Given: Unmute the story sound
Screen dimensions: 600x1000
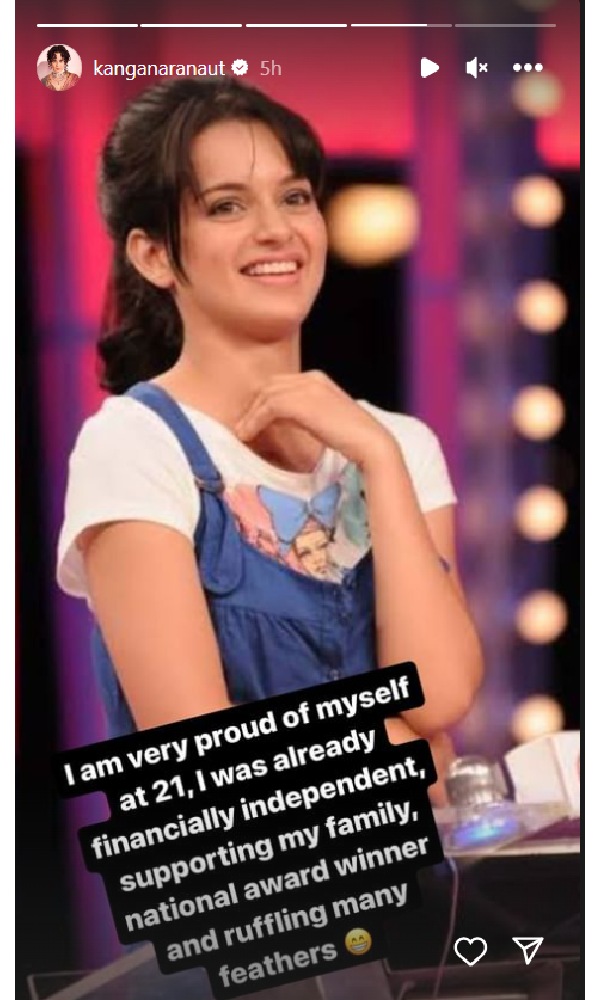Looking at the screenshot, I should (x=477, y=68).
